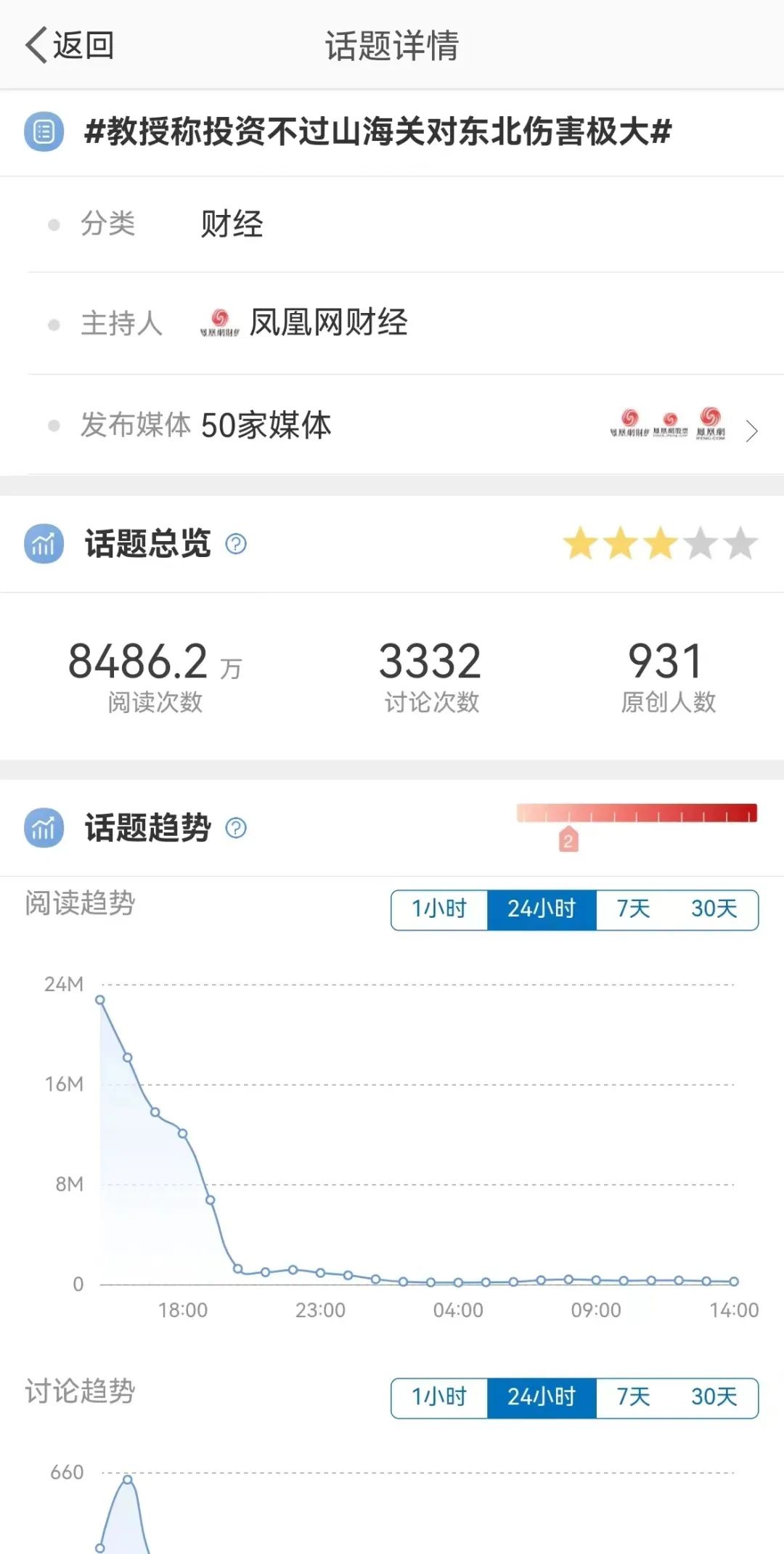This screenshot has width=784, height=1554.
Task: Show 阅读趋势 for 30天
Action: click(x=714, y=909)
